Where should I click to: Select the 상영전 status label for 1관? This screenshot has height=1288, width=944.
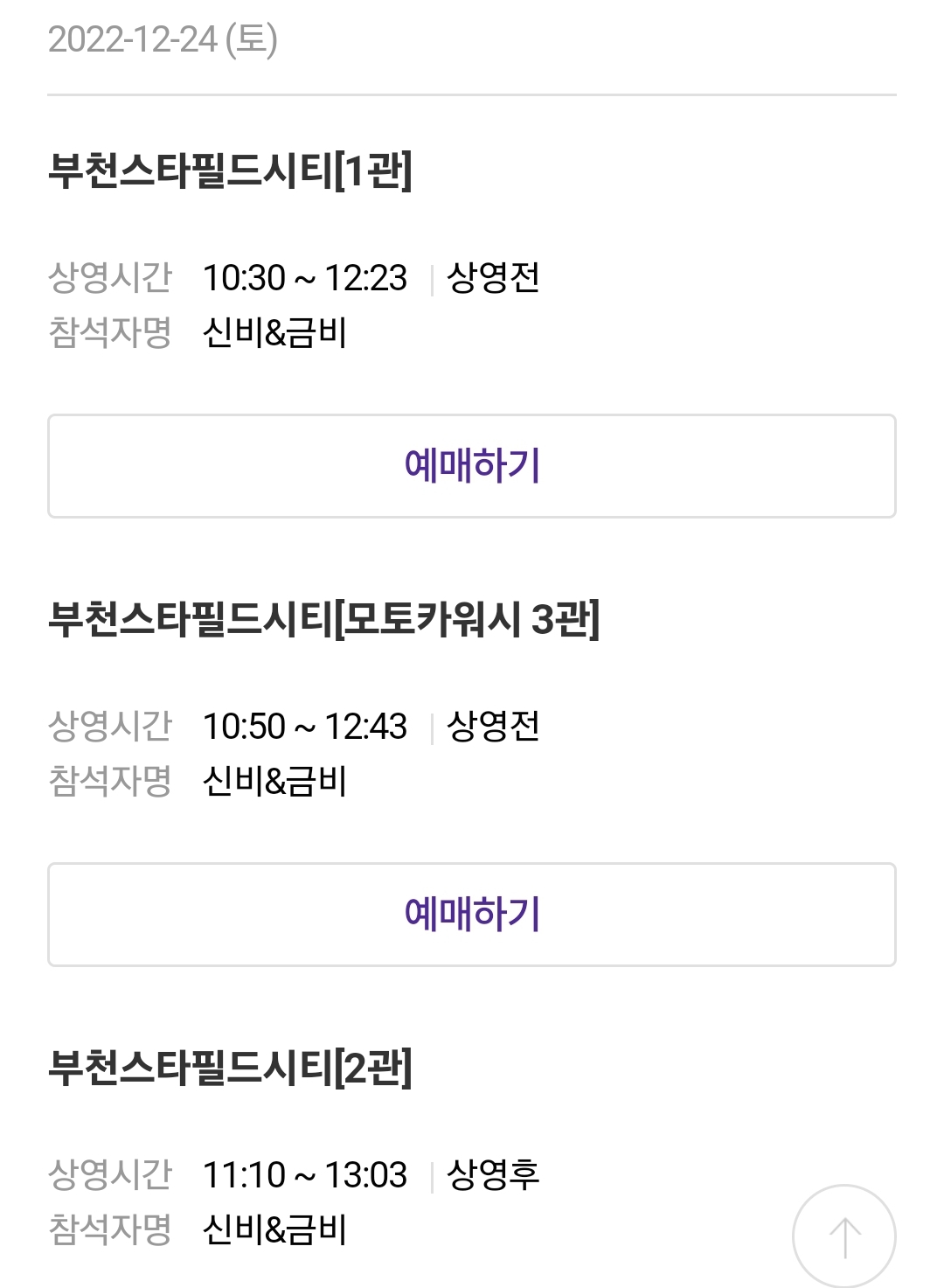[x=495, y=278]
